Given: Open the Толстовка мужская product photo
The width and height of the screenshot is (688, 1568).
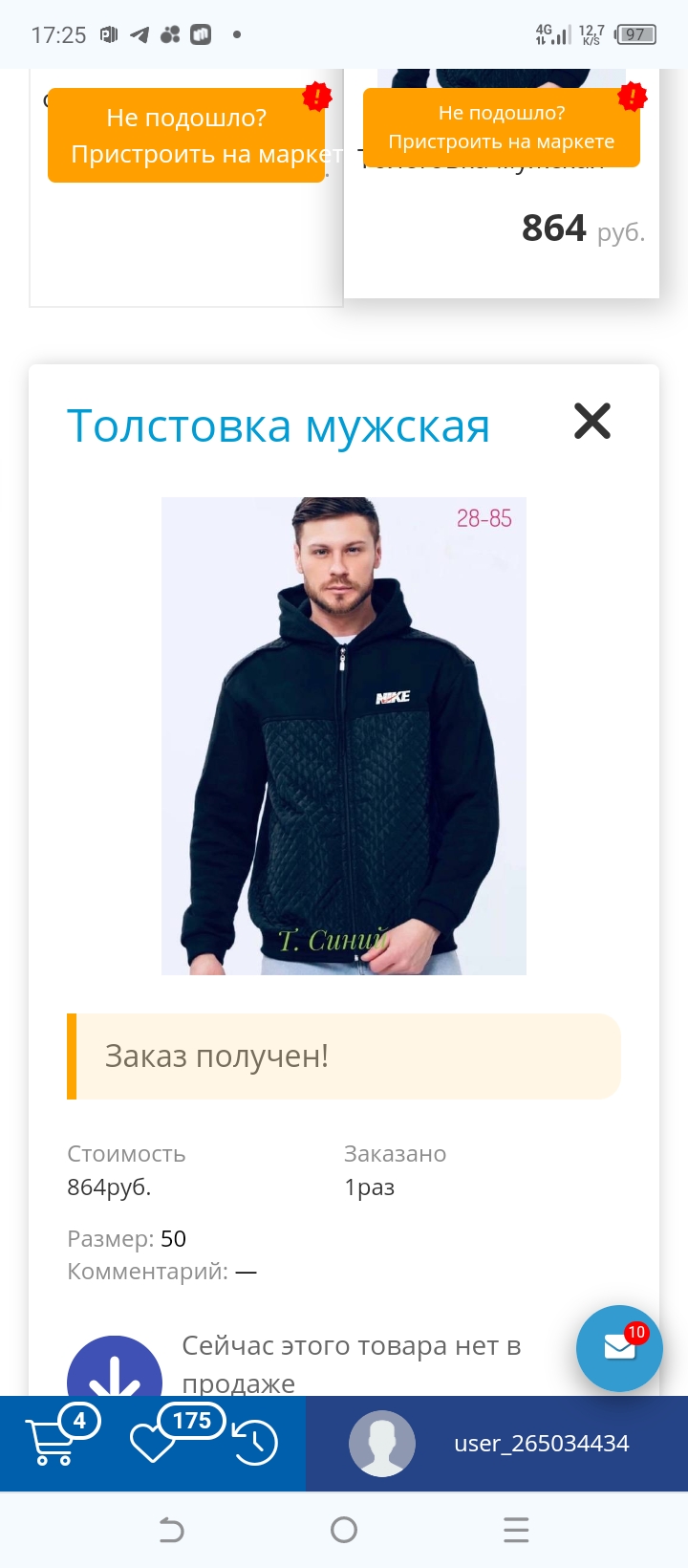Looking at the screenshot, I should (x=344, y=736).
